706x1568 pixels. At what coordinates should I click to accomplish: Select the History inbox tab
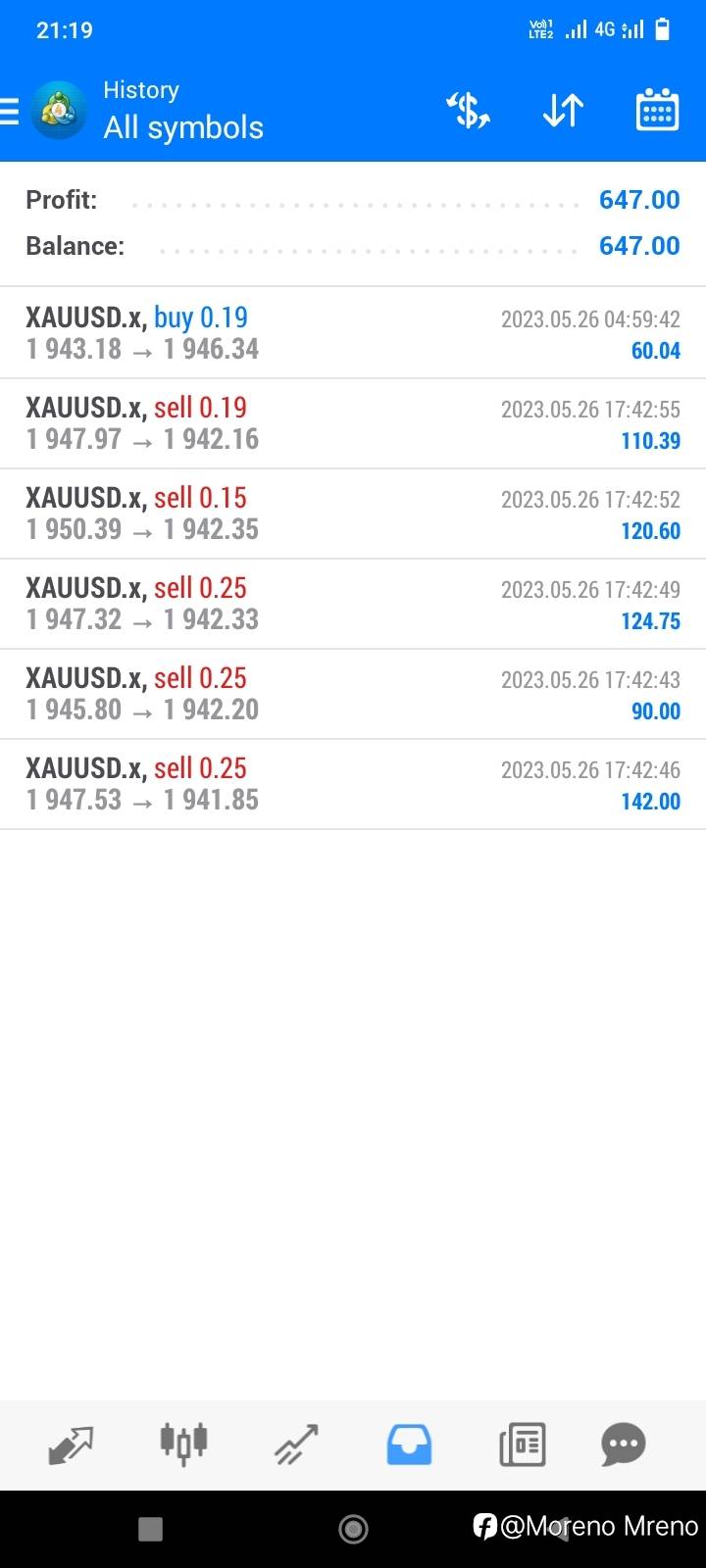(409, 1445)
